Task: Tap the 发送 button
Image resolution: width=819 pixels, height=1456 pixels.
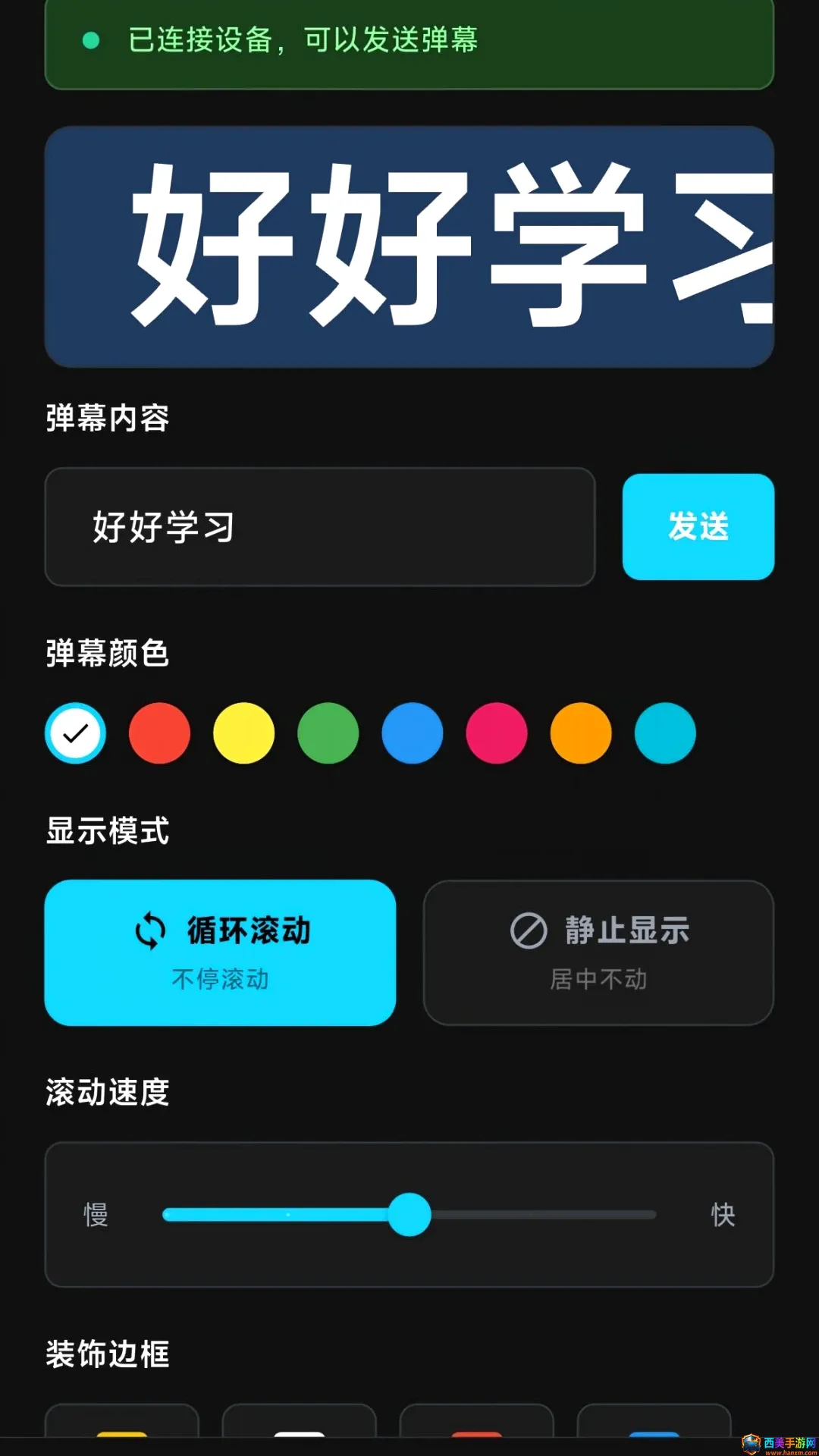Action: pos(698,527)
